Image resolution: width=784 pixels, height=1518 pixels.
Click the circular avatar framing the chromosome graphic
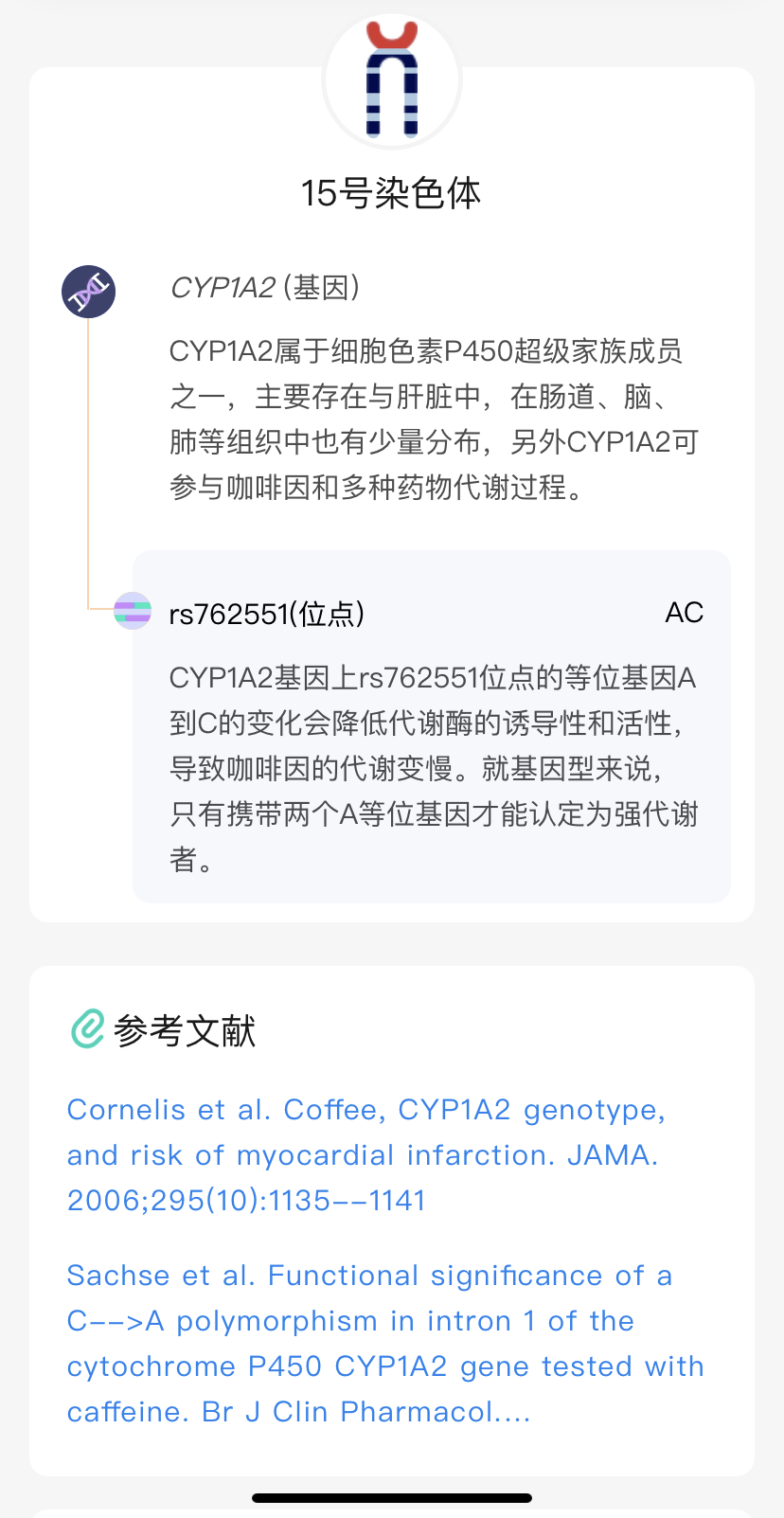coord(392,80)
